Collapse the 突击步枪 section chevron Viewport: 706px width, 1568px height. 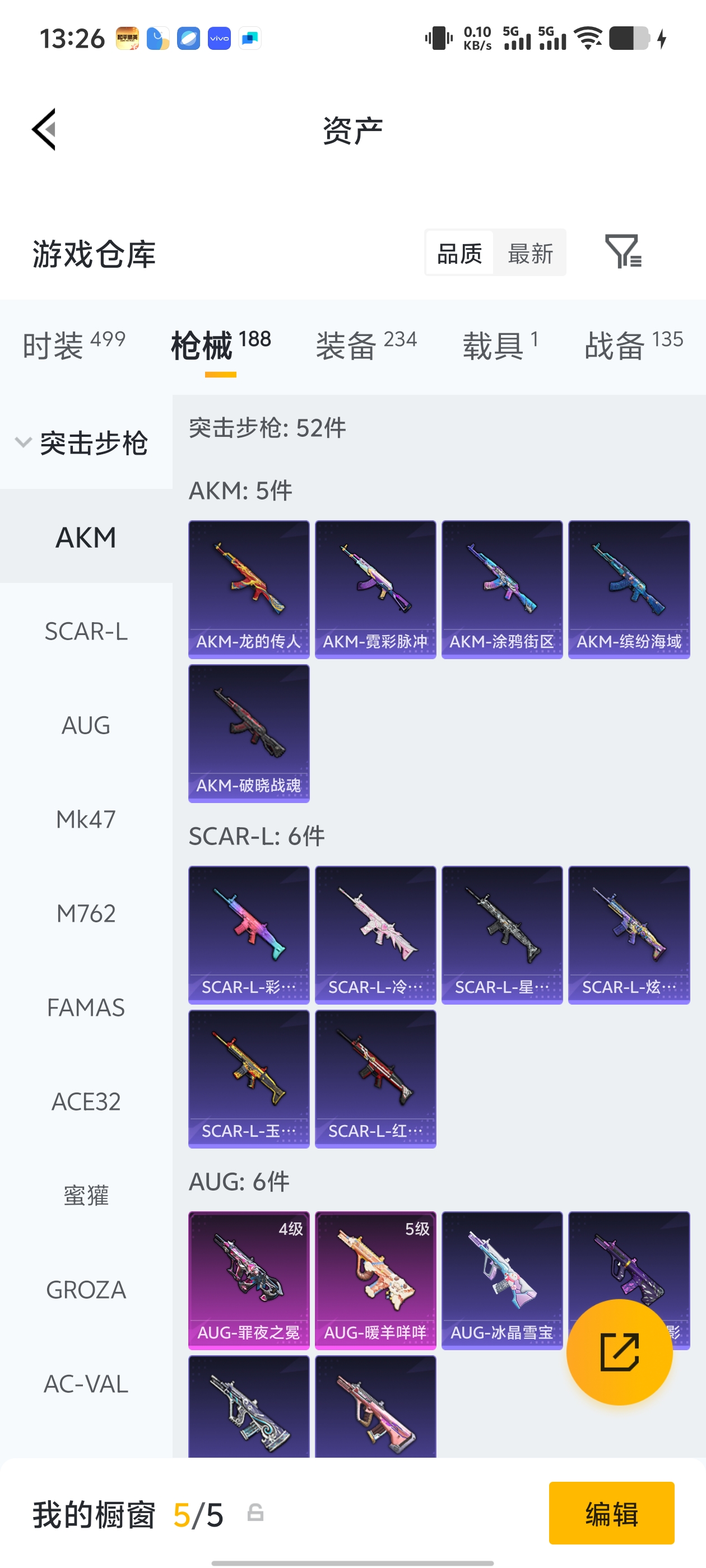point(22,442)
